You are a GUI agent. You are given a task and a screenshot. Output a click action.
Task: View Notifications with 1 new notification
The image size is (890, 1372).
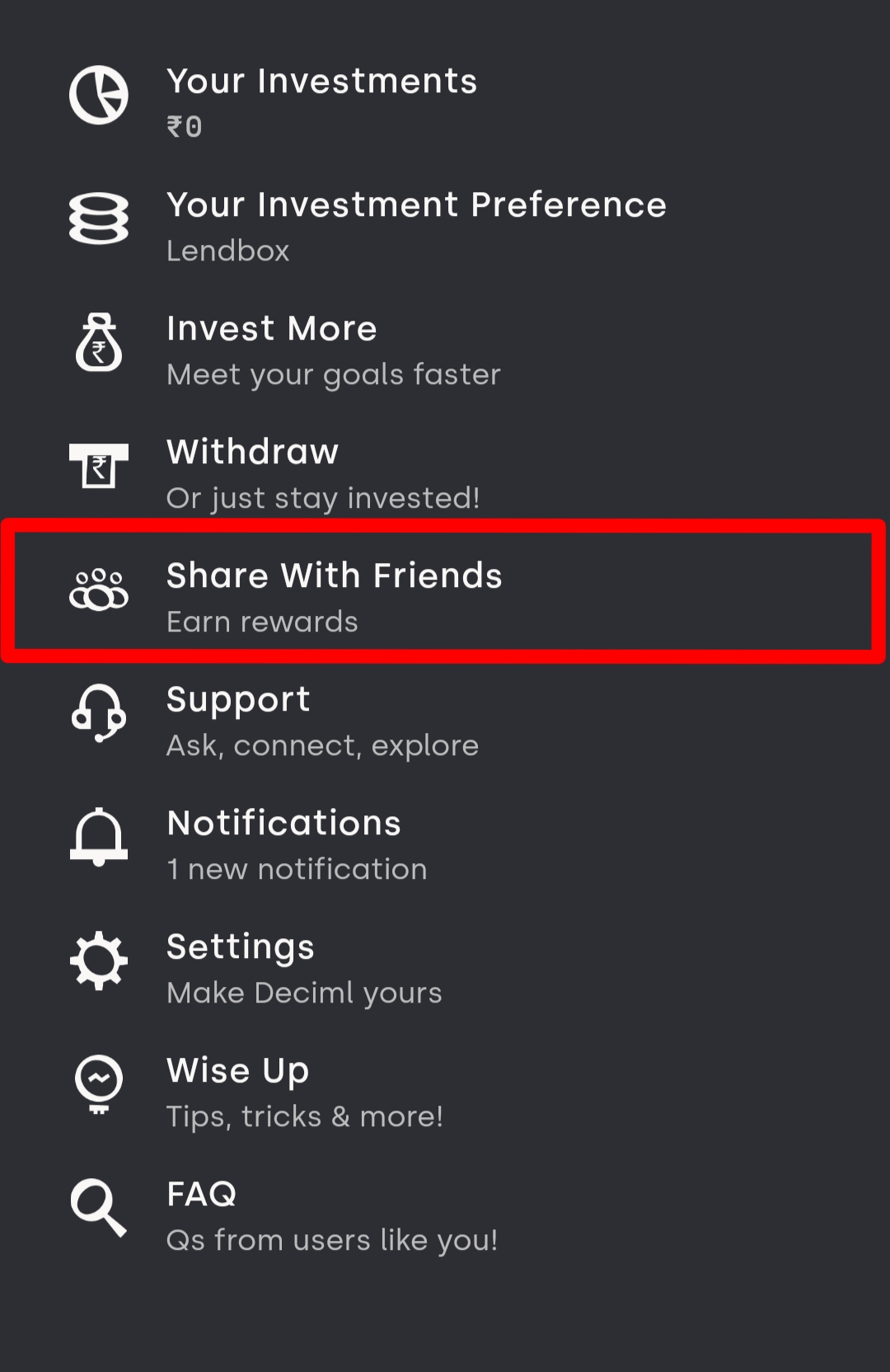pyautogui.click(x=297, y=843)
